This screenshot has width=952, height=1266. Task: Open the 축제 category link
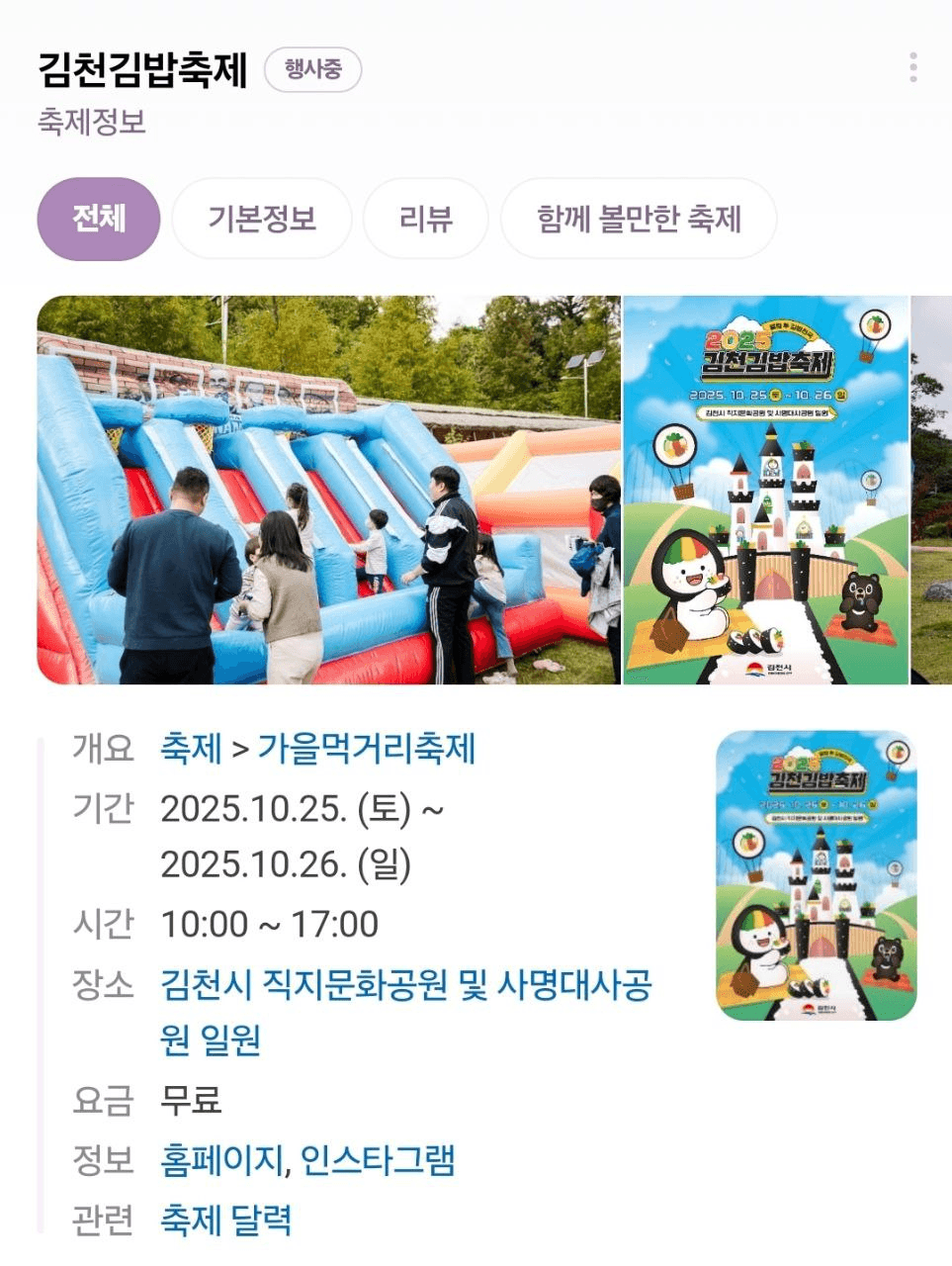pyautogui.click(x=191, y=749)
